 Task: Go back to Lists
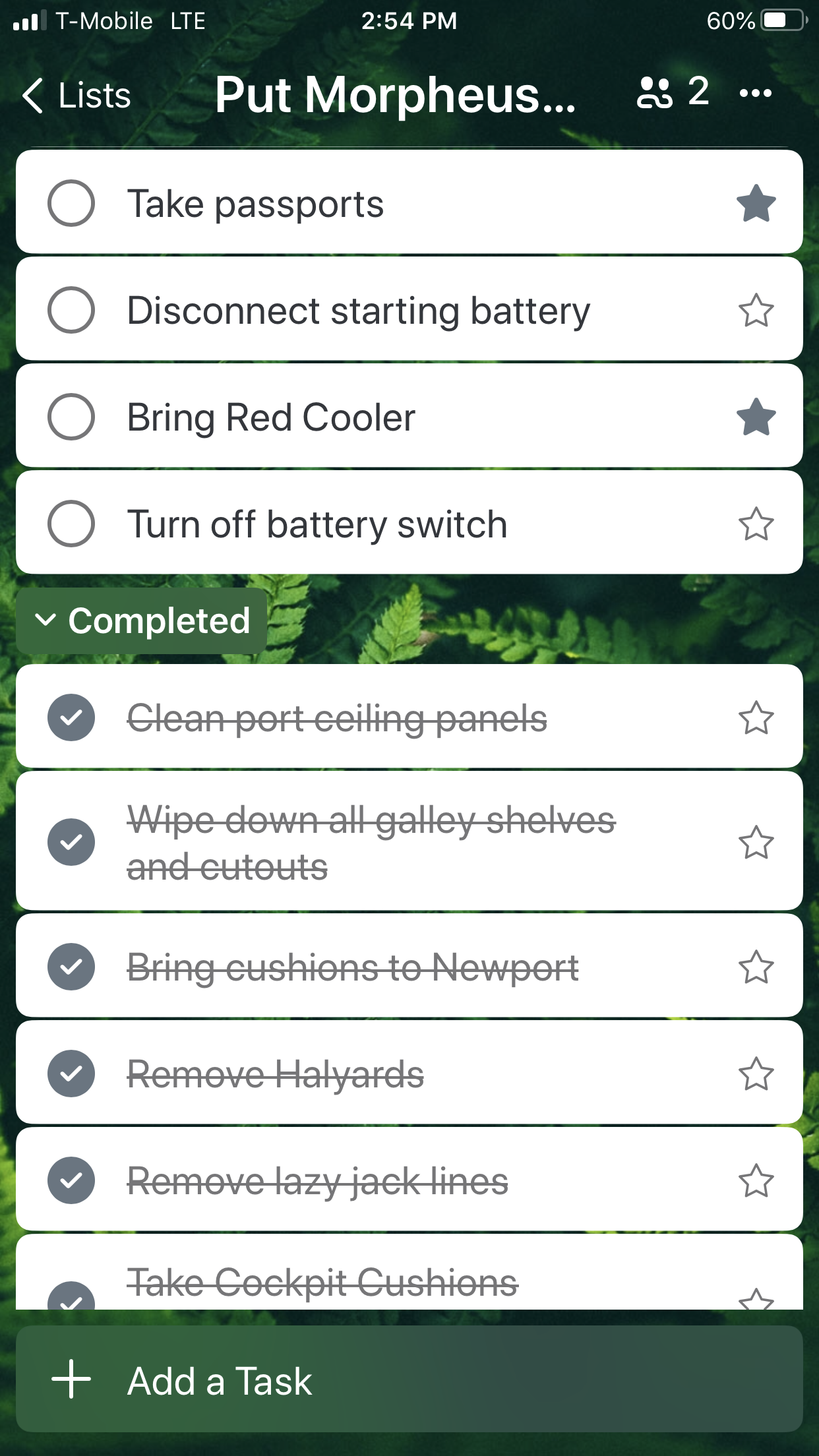[76, 96]
